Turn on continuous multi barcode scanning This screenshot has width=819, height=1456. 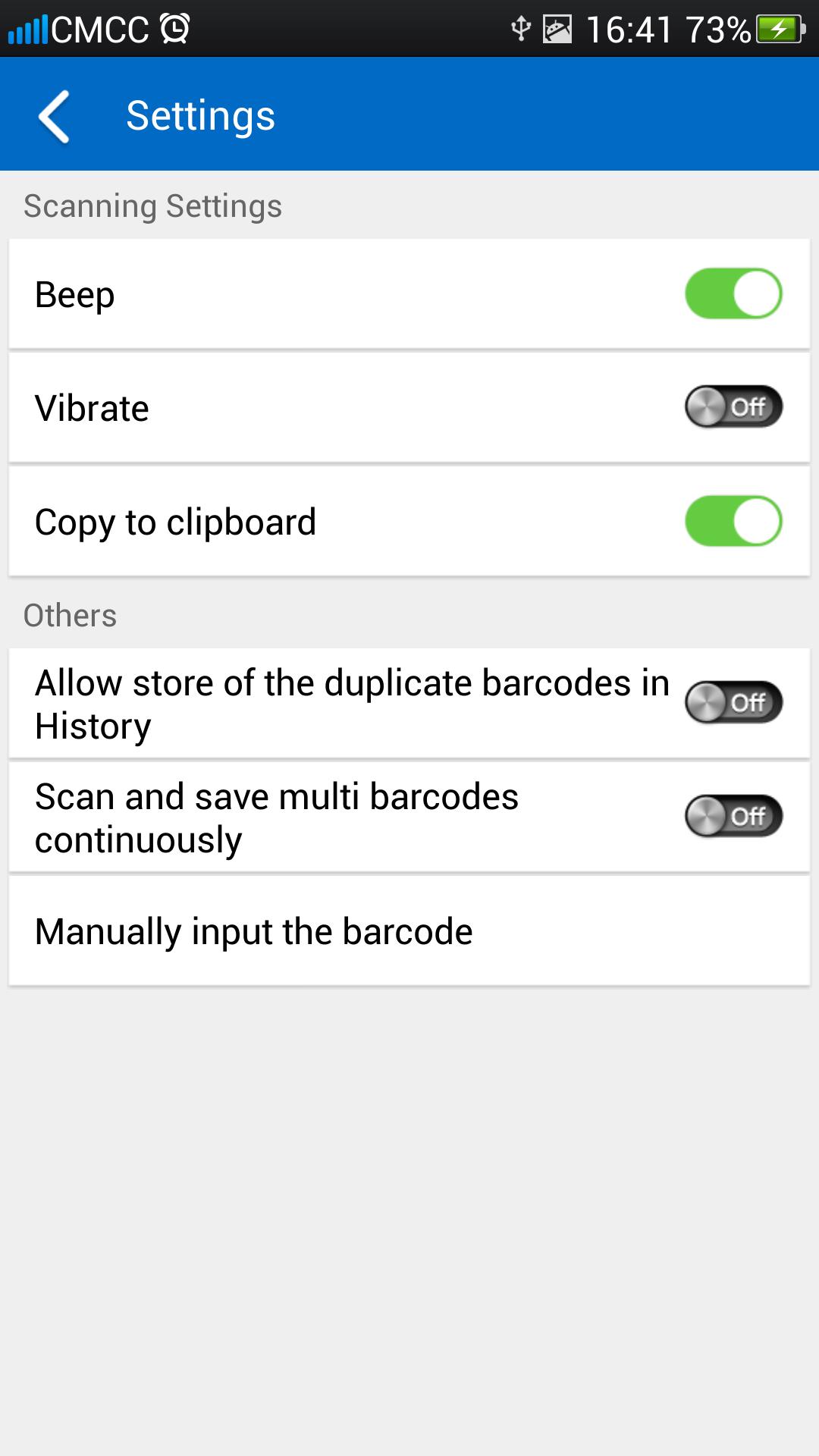point(733,817)
